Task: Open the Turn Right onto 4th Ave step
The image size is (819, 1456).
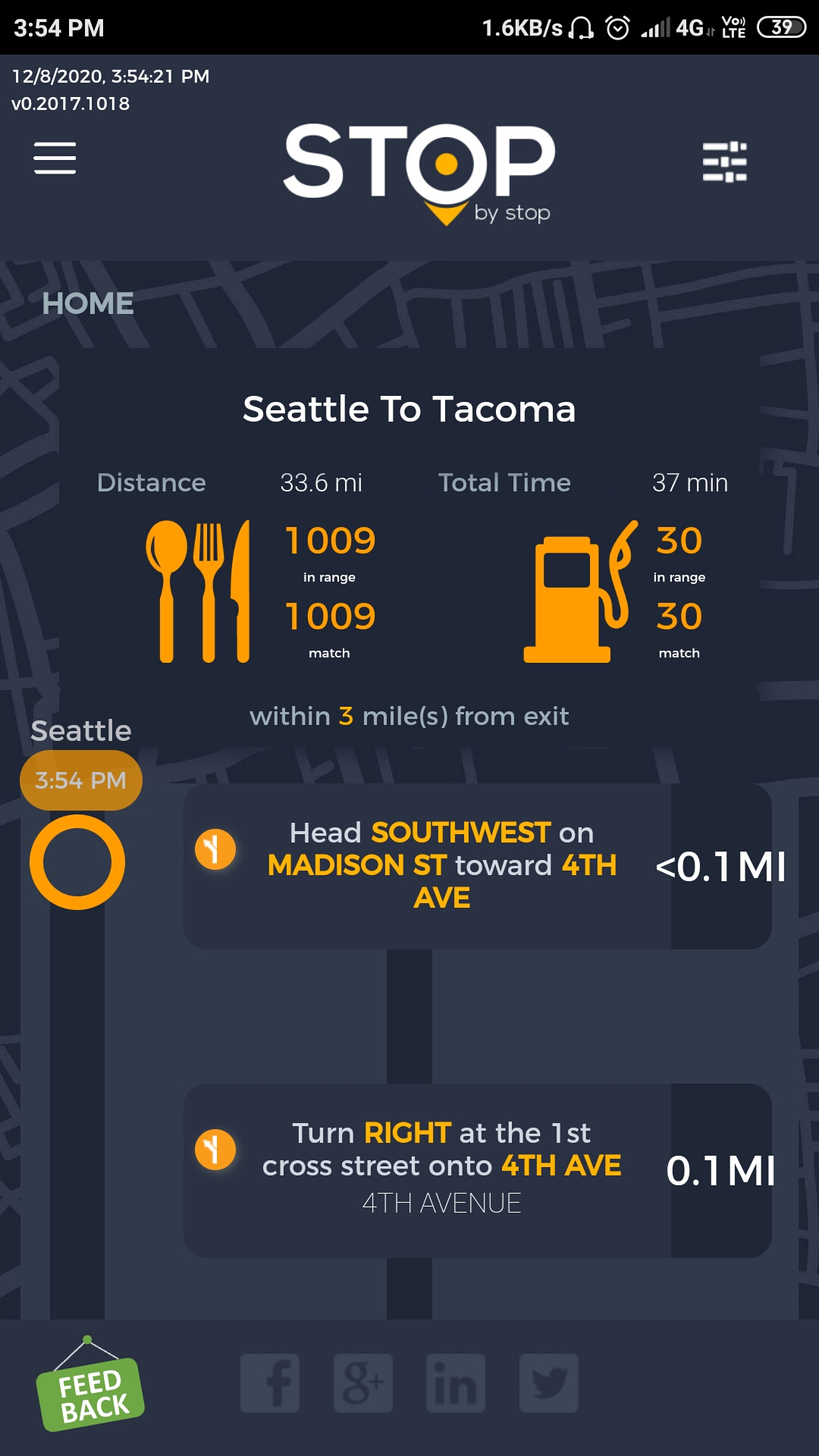Action: click(x=477, y=1170)
